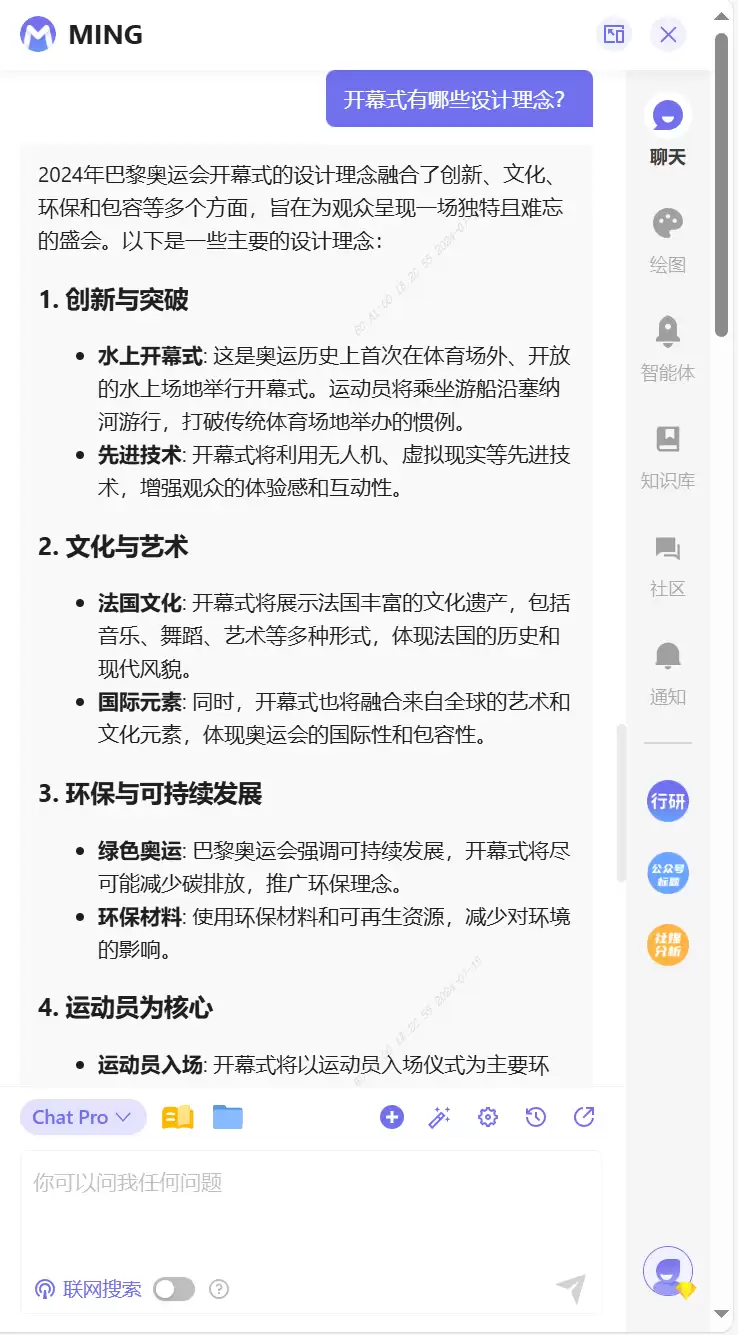Tap the panel layout icon beside close
Screen dimensions: 738x1335
coord(614,35)
